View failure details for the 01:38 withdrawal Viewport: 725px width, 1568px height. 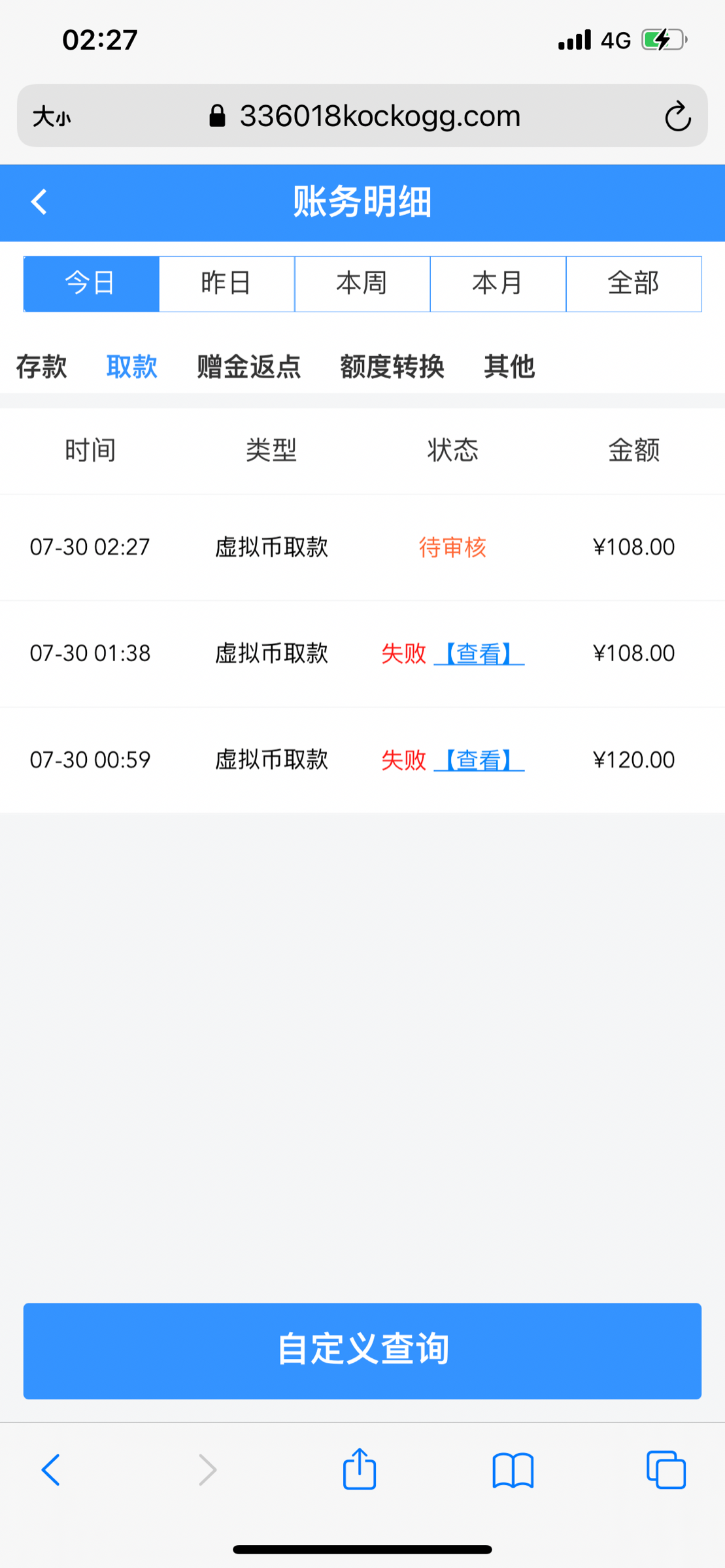pos(479,653)
